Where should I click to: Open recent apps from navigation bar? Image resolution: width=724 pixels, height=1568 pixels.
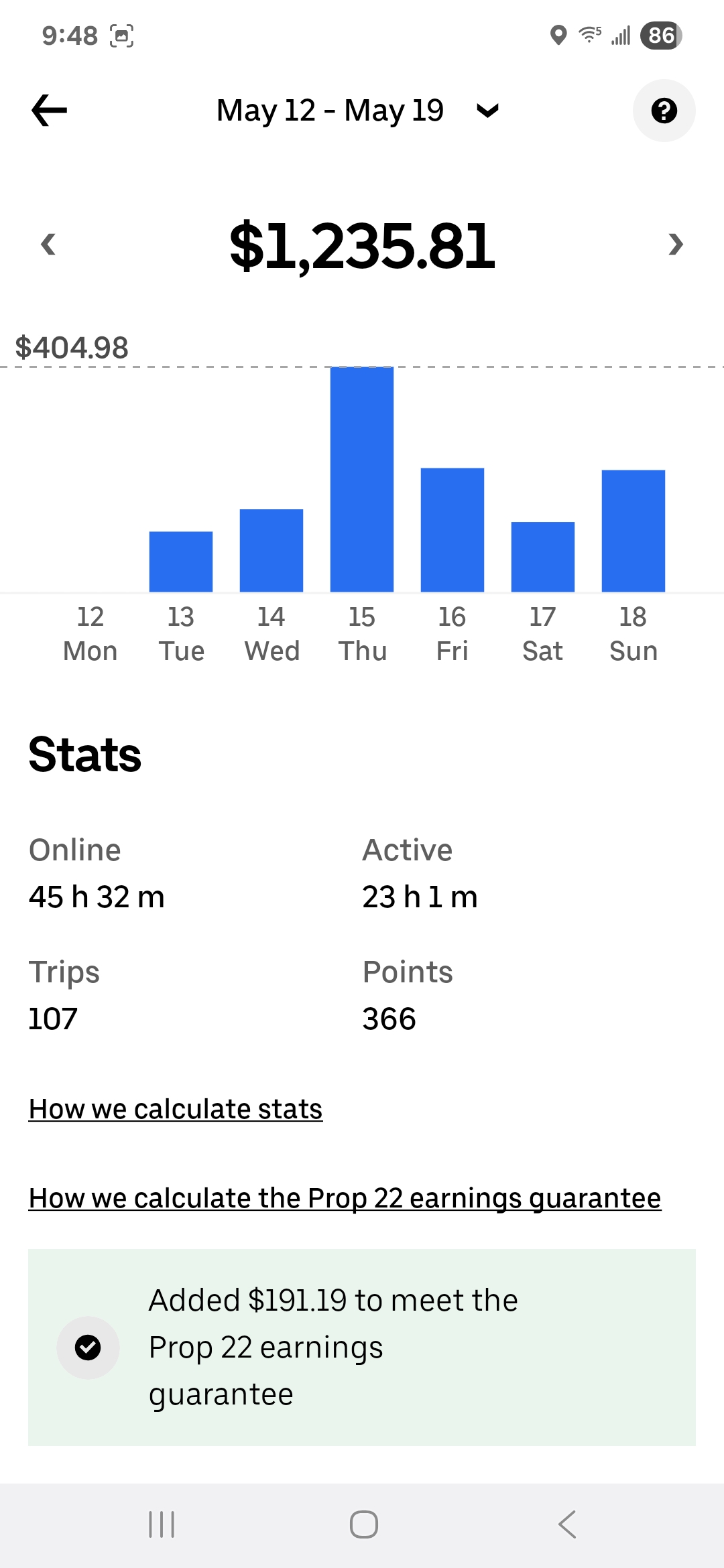pos(162,1524)
